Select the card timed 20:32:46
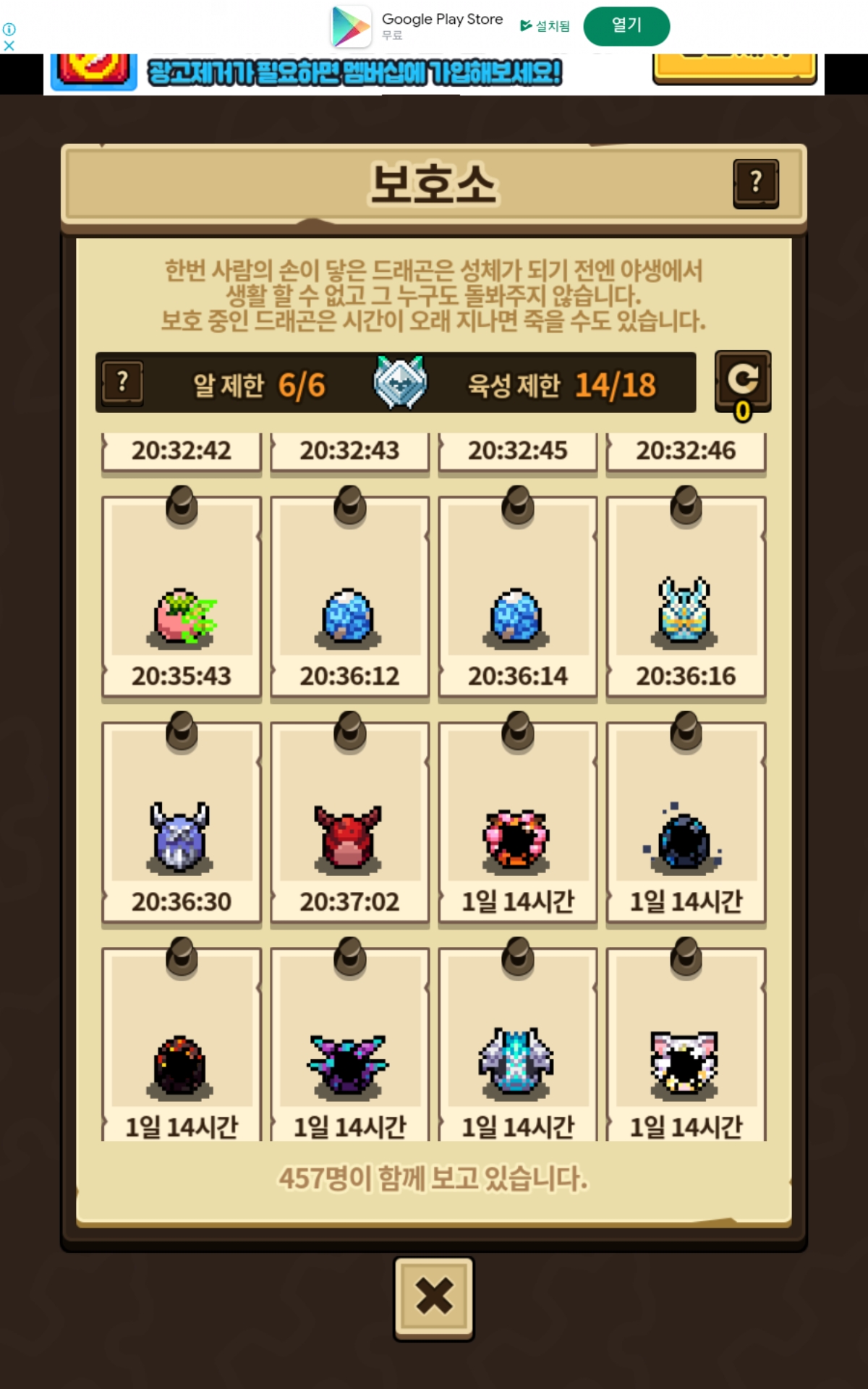Screen dimensions: 868x1389 pos(686,453)
